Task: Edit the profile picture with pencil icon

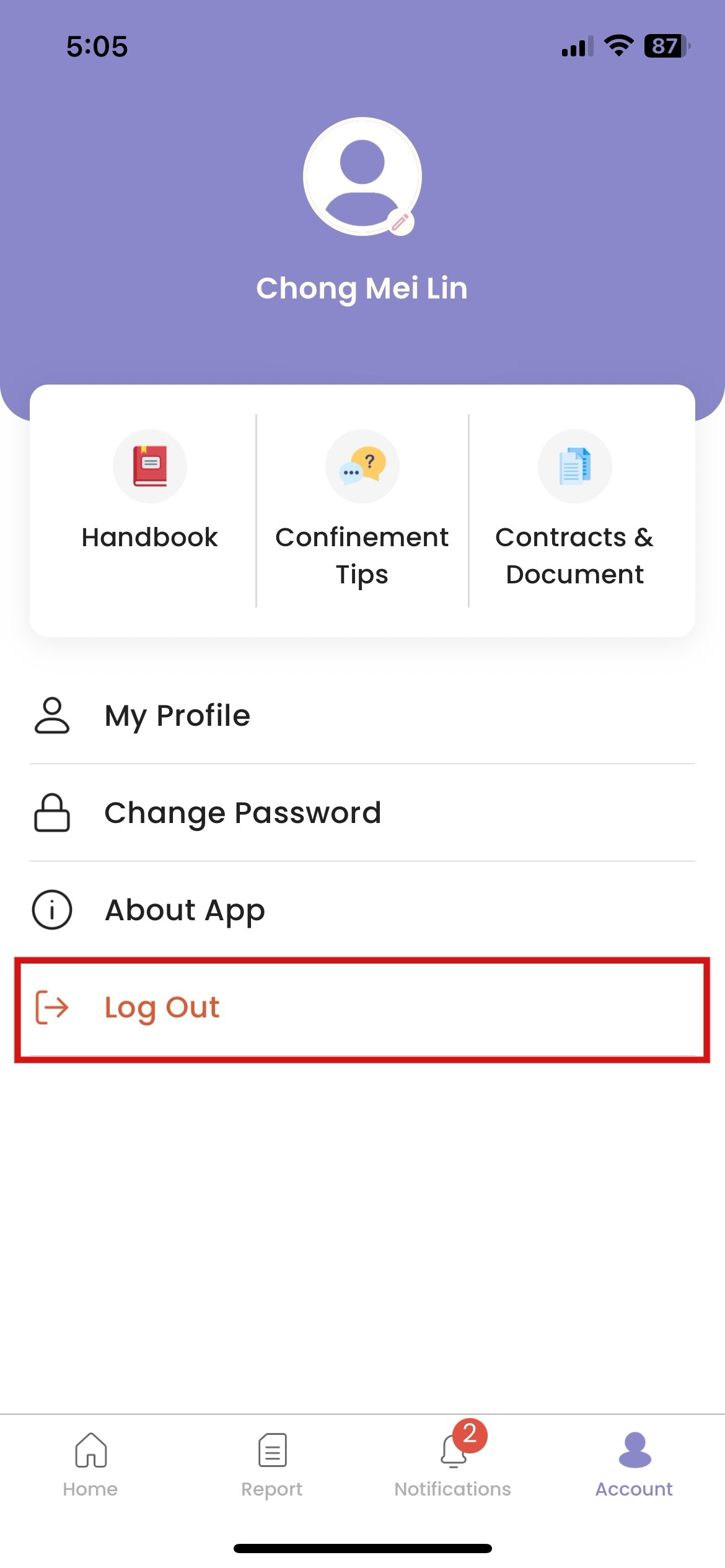Action: pos(400,223)
